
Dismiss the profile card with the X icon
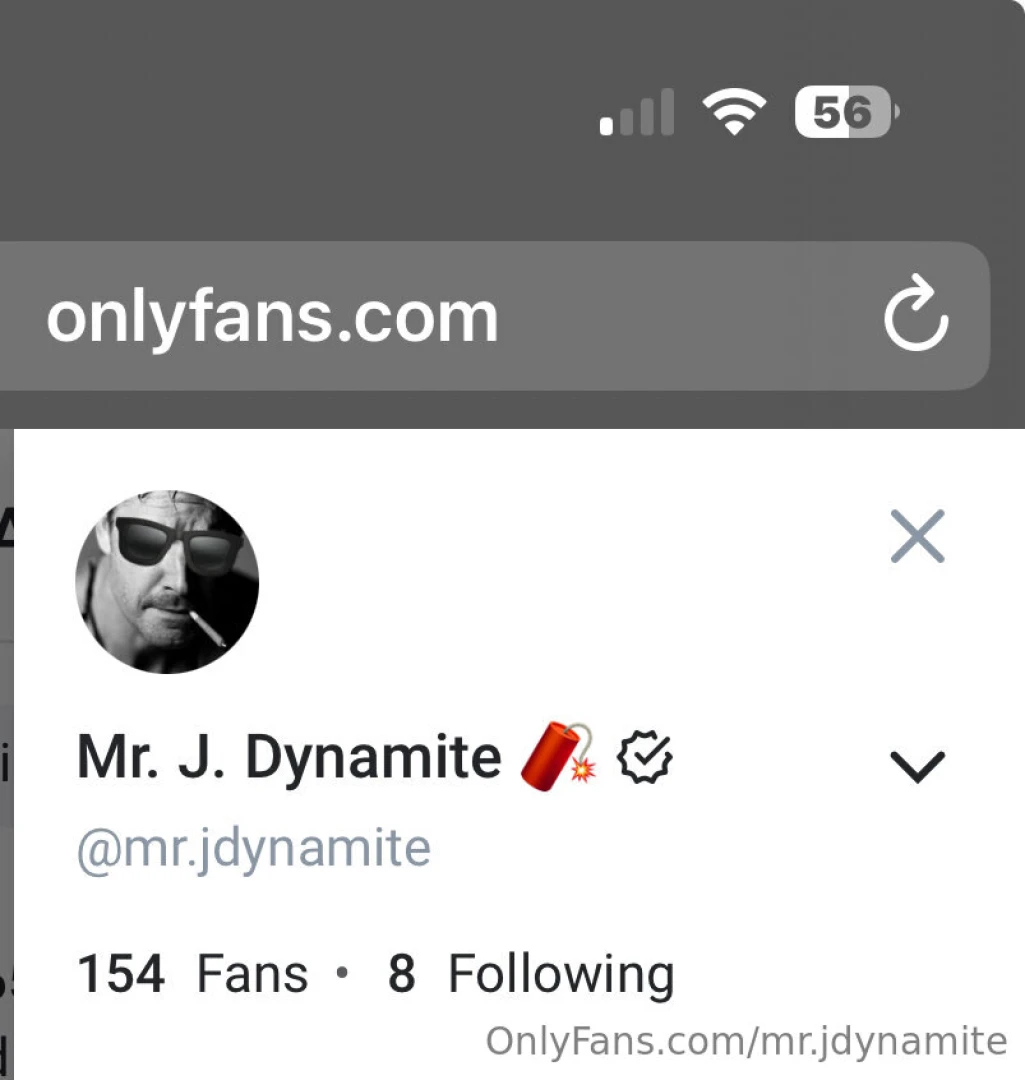[916, 536]
